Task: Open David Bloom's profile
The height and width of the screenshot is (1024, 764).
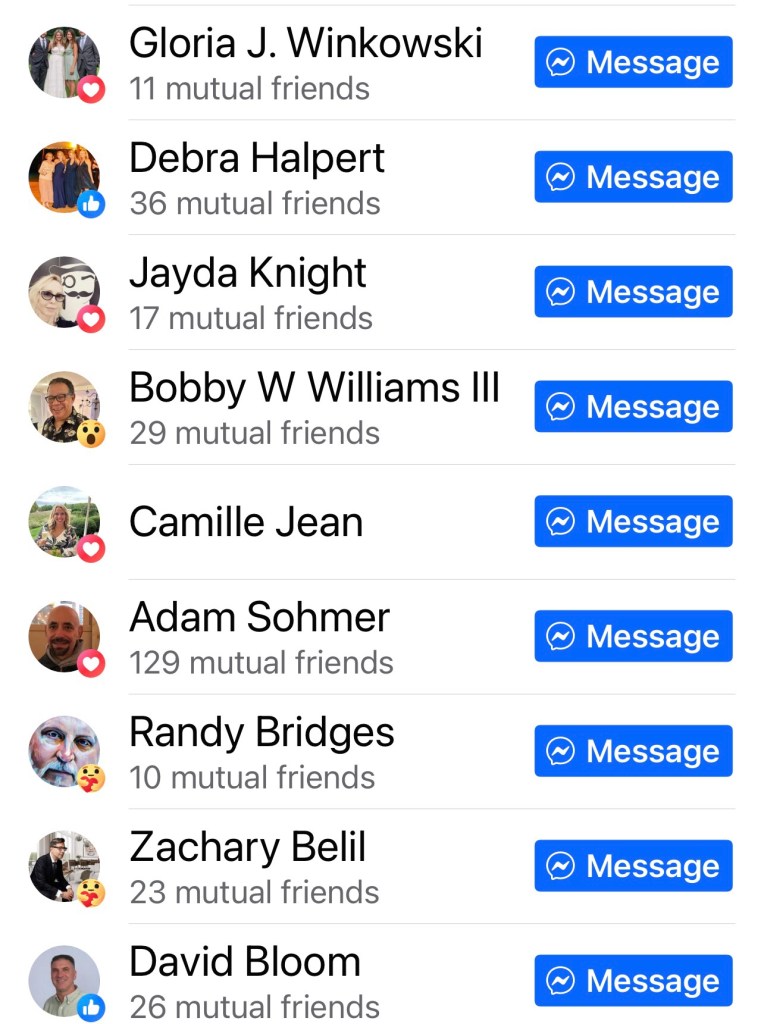Action: pos(245,963)
